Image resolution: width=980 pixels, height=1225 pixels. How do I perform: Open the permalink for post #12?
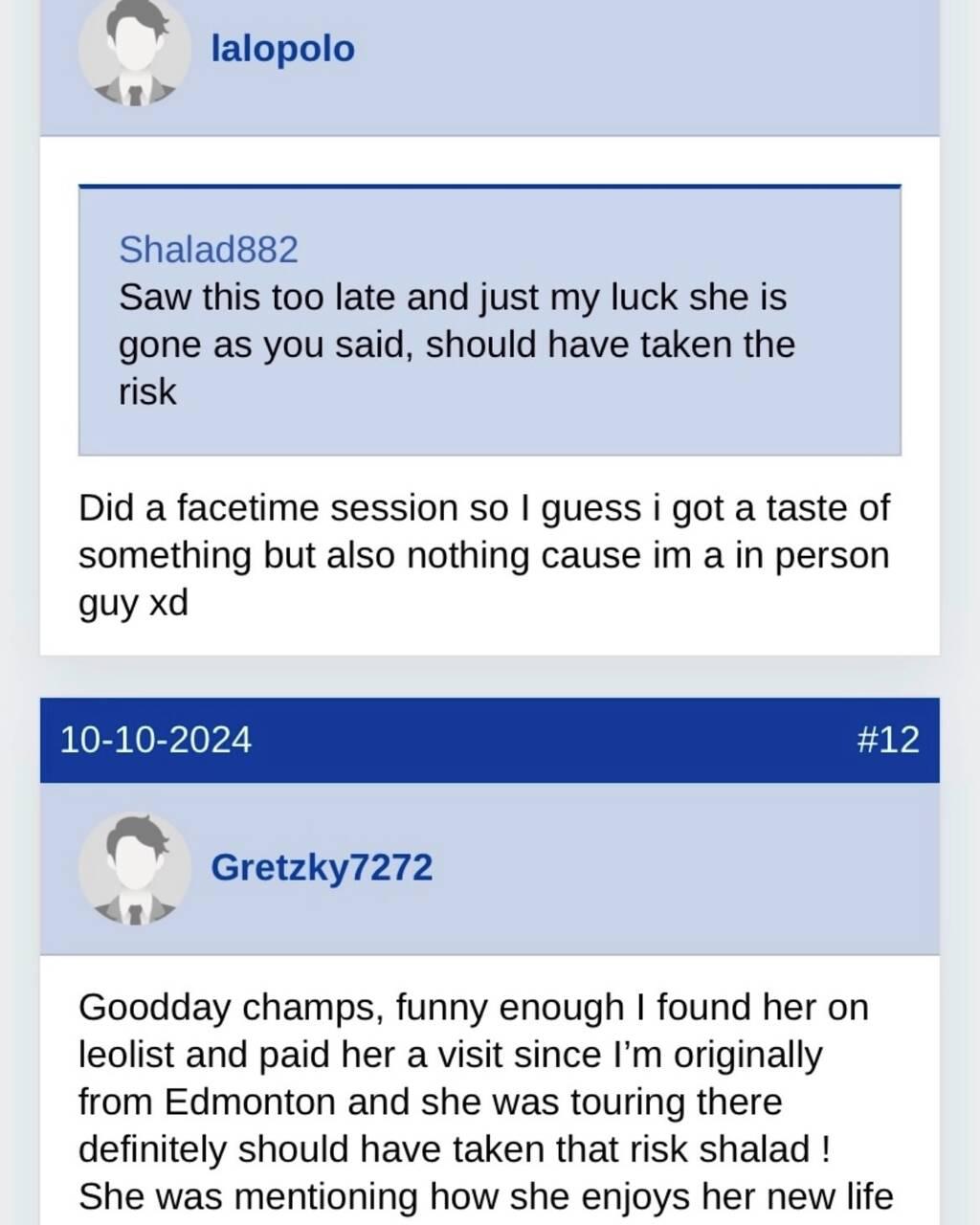(x=887, y=740)
